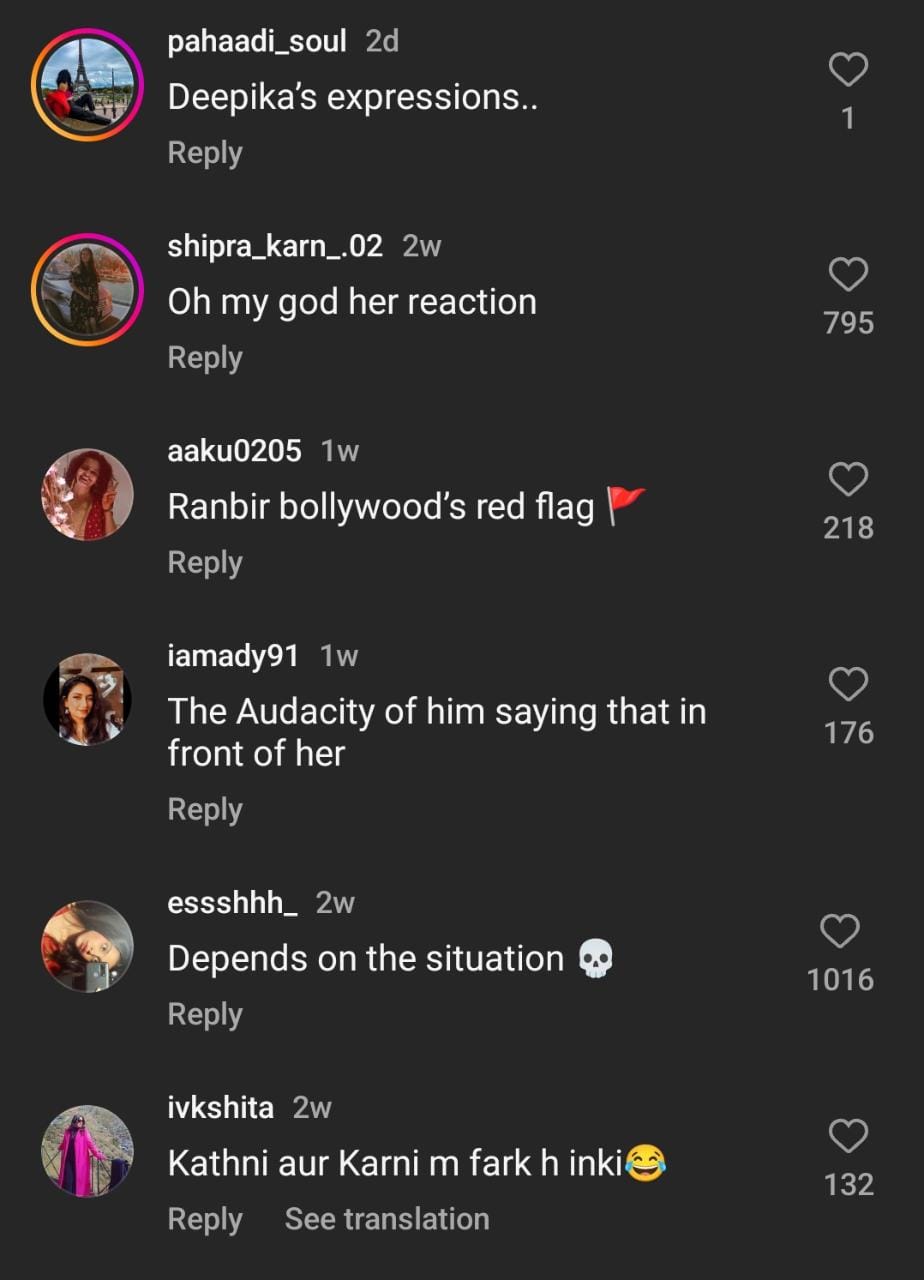This screenshot has height=1280, width=924.
Task: Like iamady91's Audacity comment
Action: tap(848, 685)
